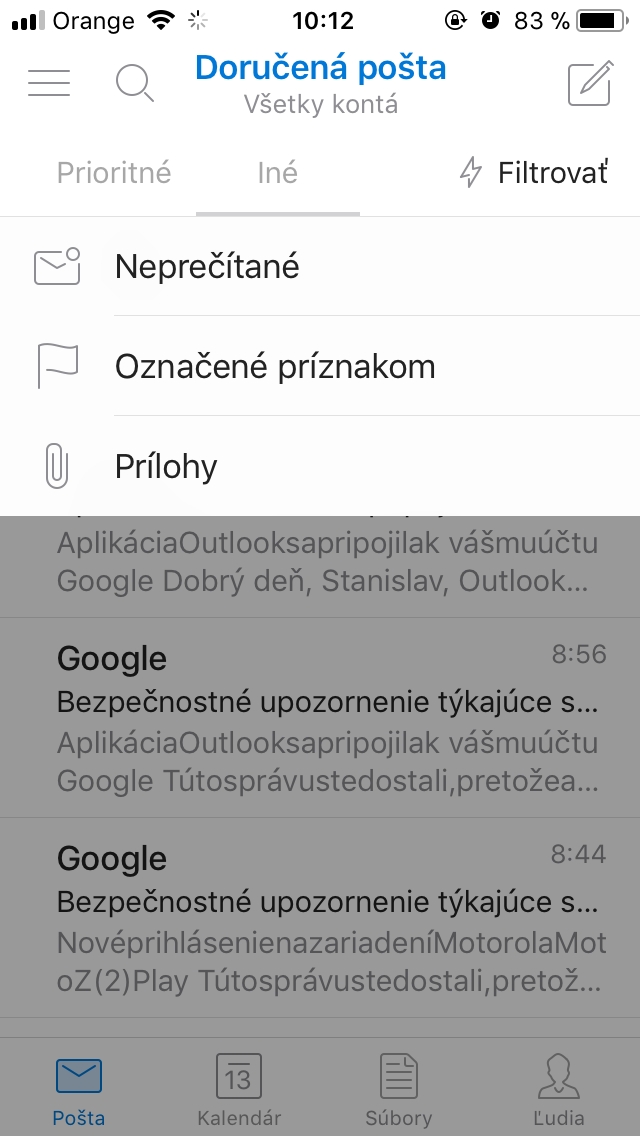Switch to the Prioritné tab
The height and width of the screenshot is (1136, 640).
(114, 172)
